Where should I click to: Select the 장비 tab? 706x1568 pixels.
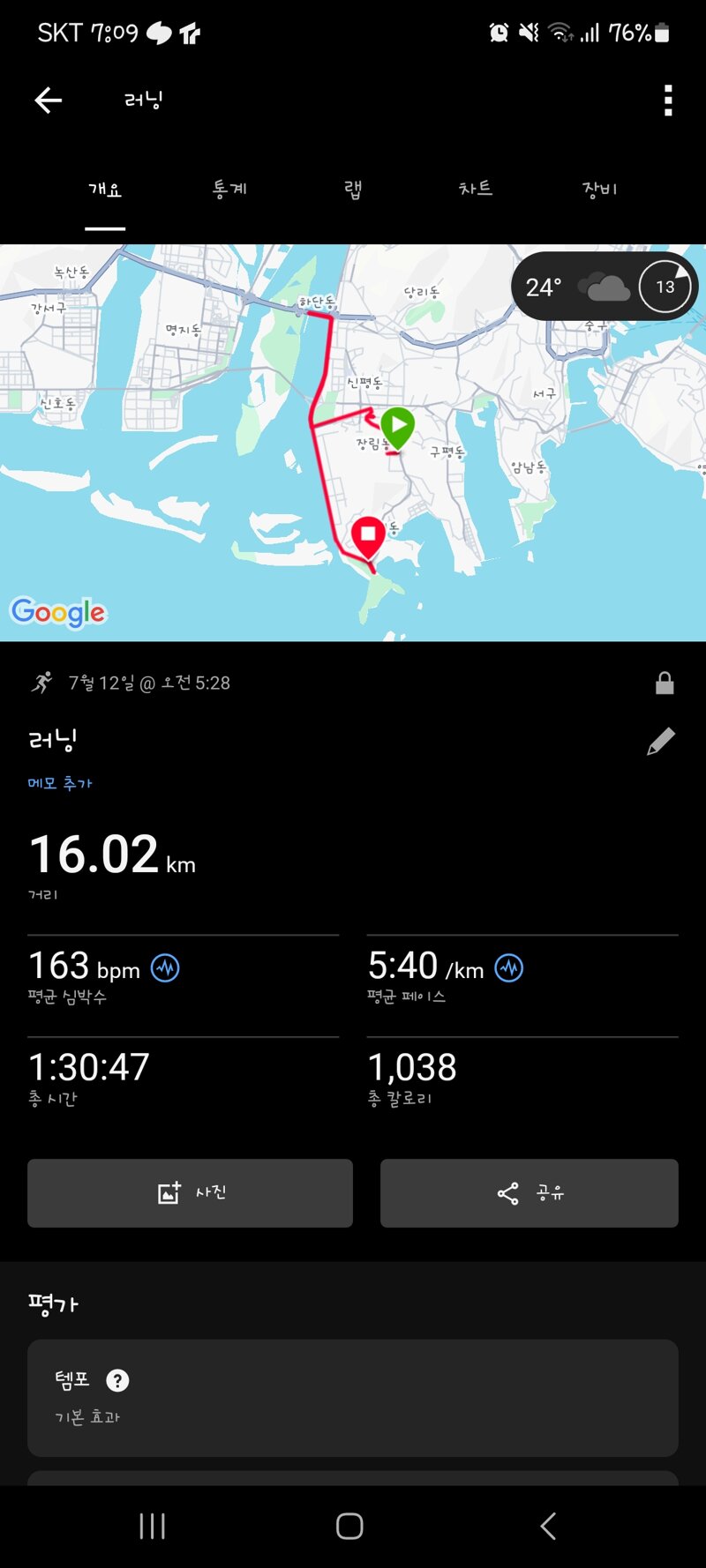[x=599, y=189]
